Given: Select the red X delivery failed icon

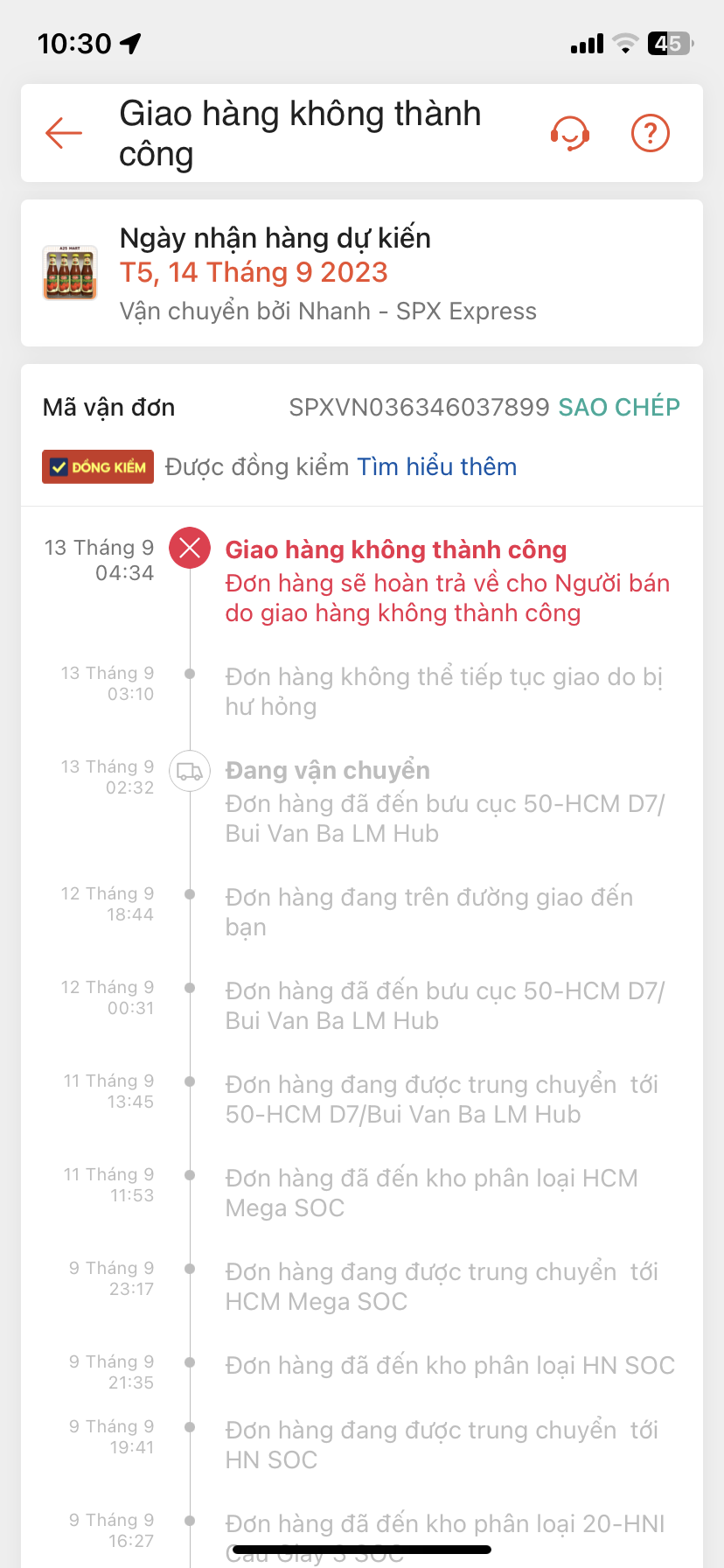Looking at the screenshot, I should pyautogui.click(x=190, y=548).
